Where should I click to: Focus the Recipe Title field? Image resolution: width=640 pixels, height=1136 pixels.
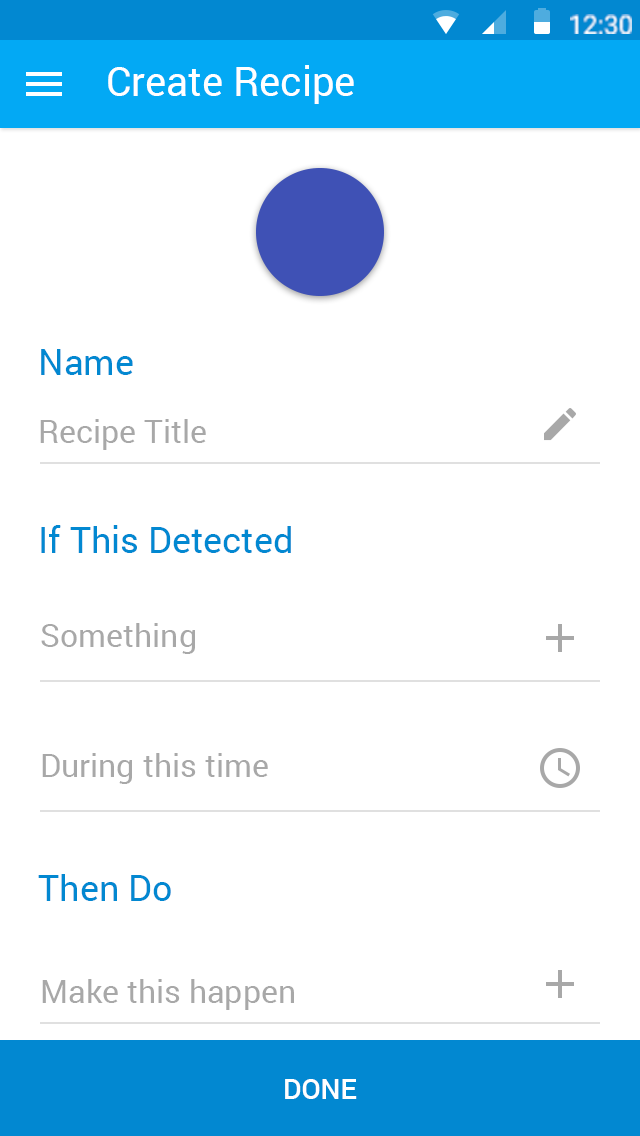[280, 432]
